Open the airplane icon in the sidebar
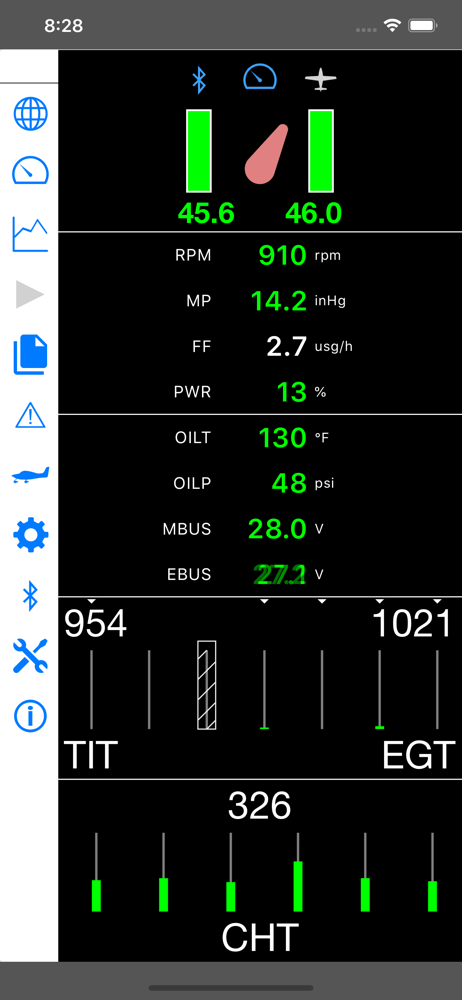The image size is (462, 1000). coord(30,476)
